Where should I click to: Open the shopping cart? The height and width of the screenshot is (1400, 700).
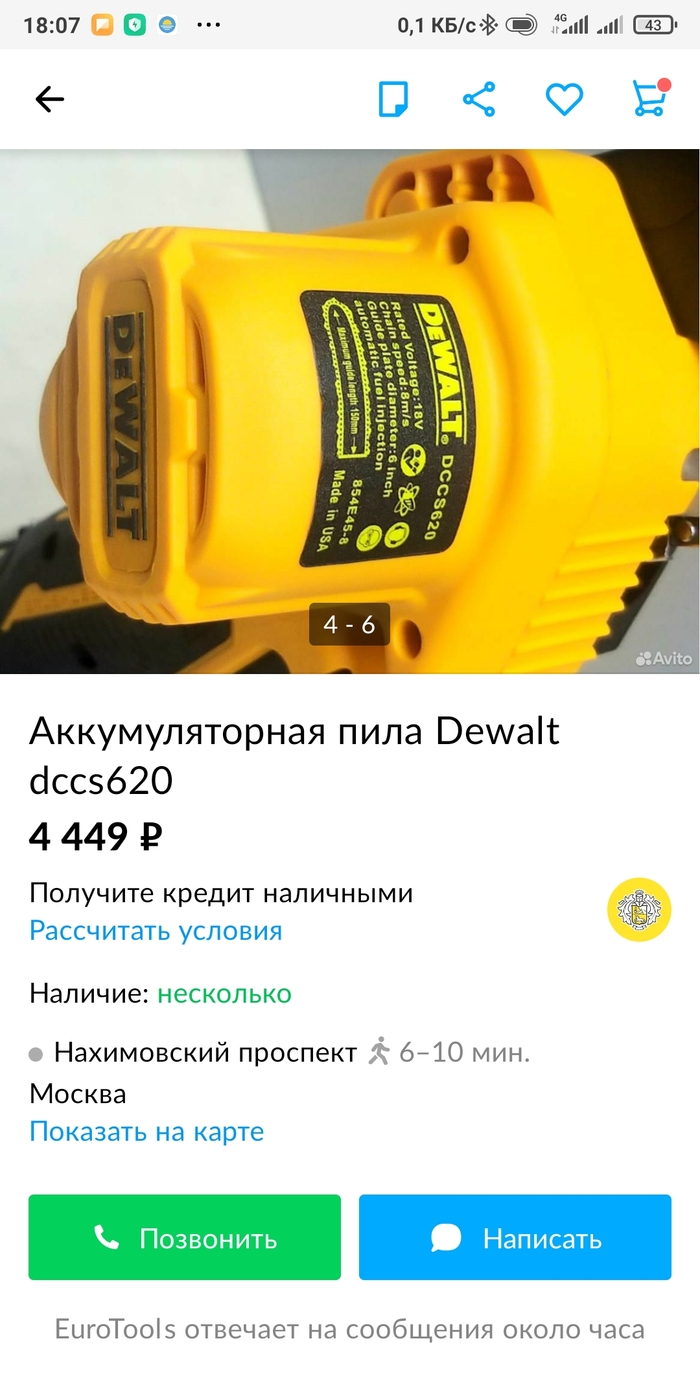click(650, 99)
